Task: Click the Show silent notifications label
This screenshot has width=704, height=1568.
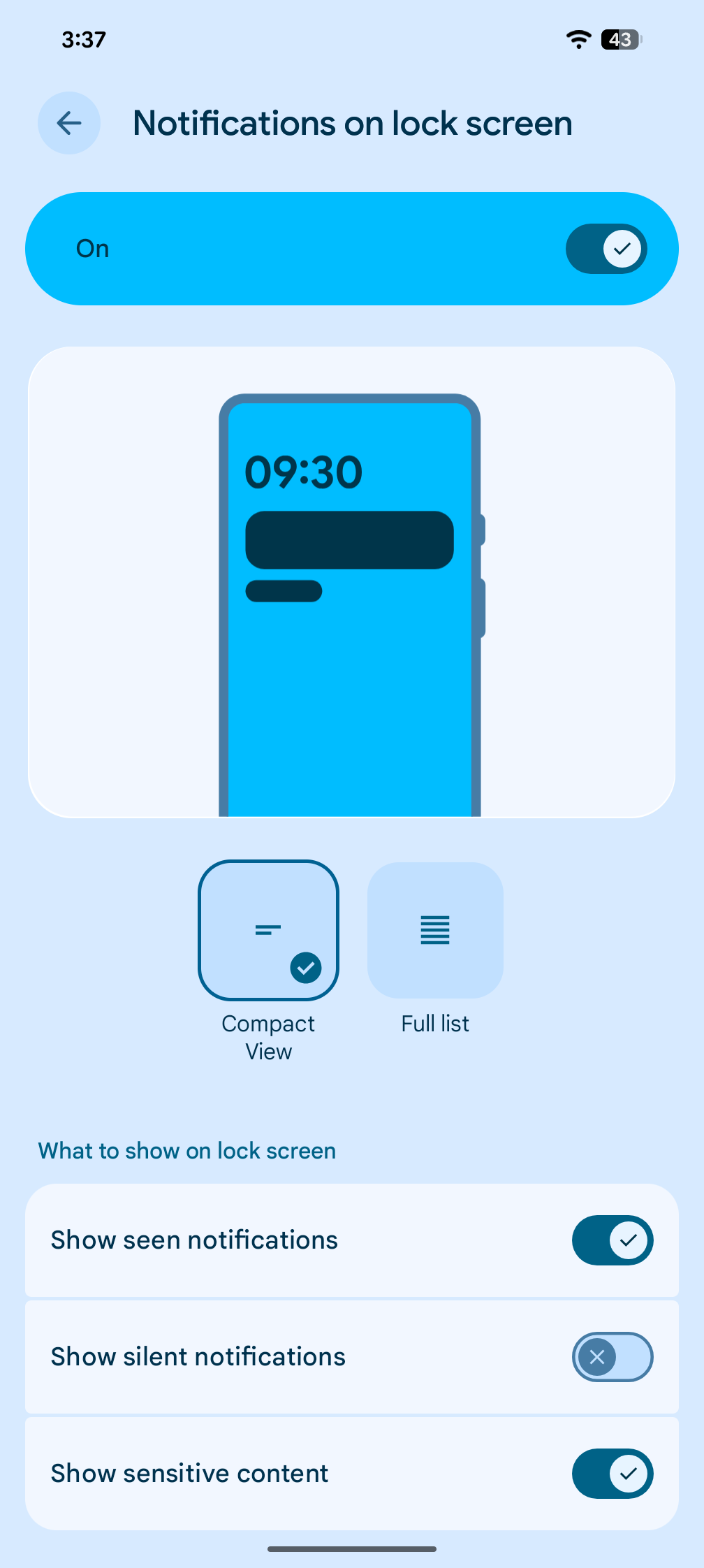Action: tap(198, 1356)
